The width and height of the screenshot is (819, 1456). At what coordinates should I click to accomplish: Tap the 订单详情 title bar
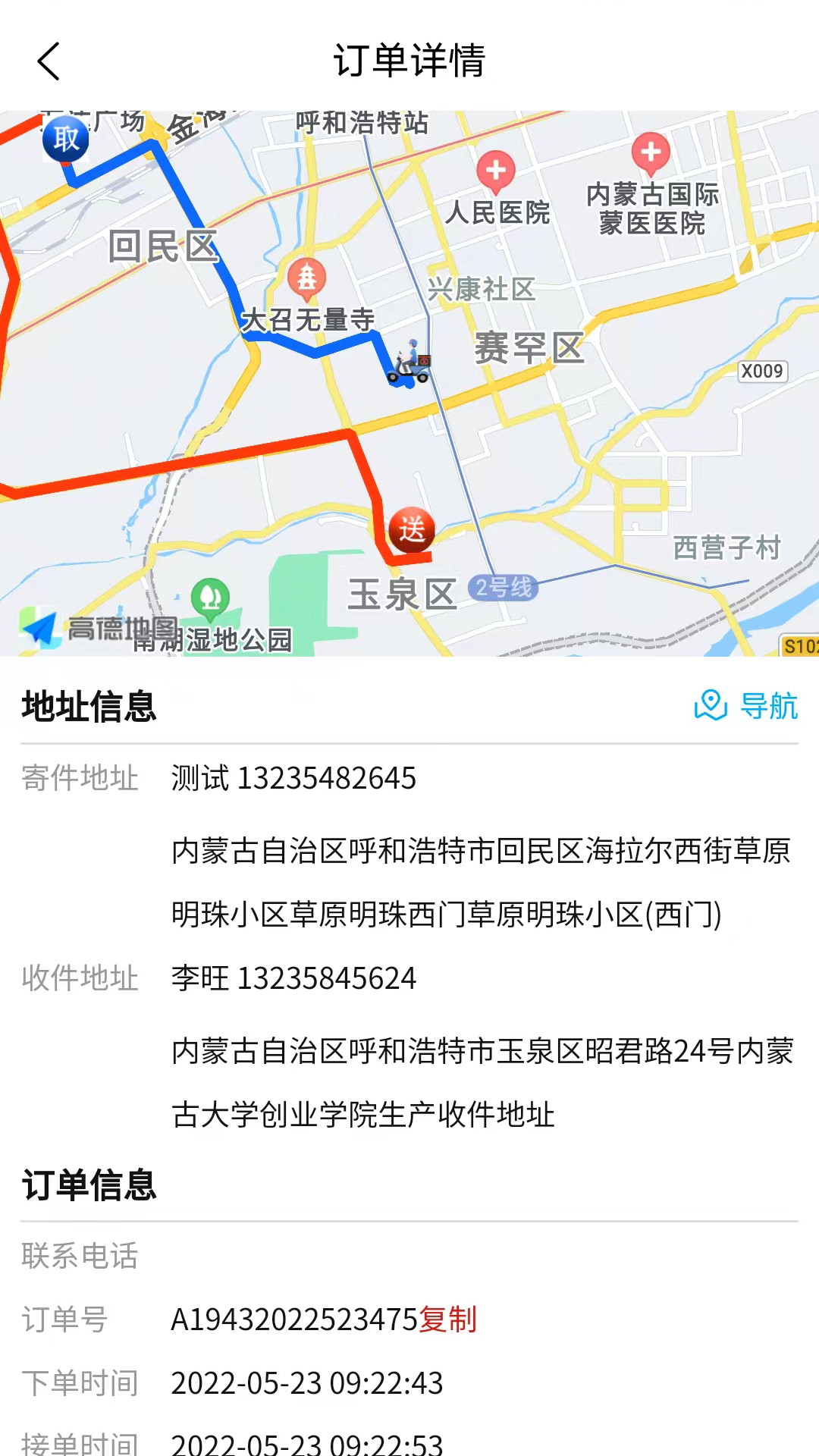(x=409, y=62)
